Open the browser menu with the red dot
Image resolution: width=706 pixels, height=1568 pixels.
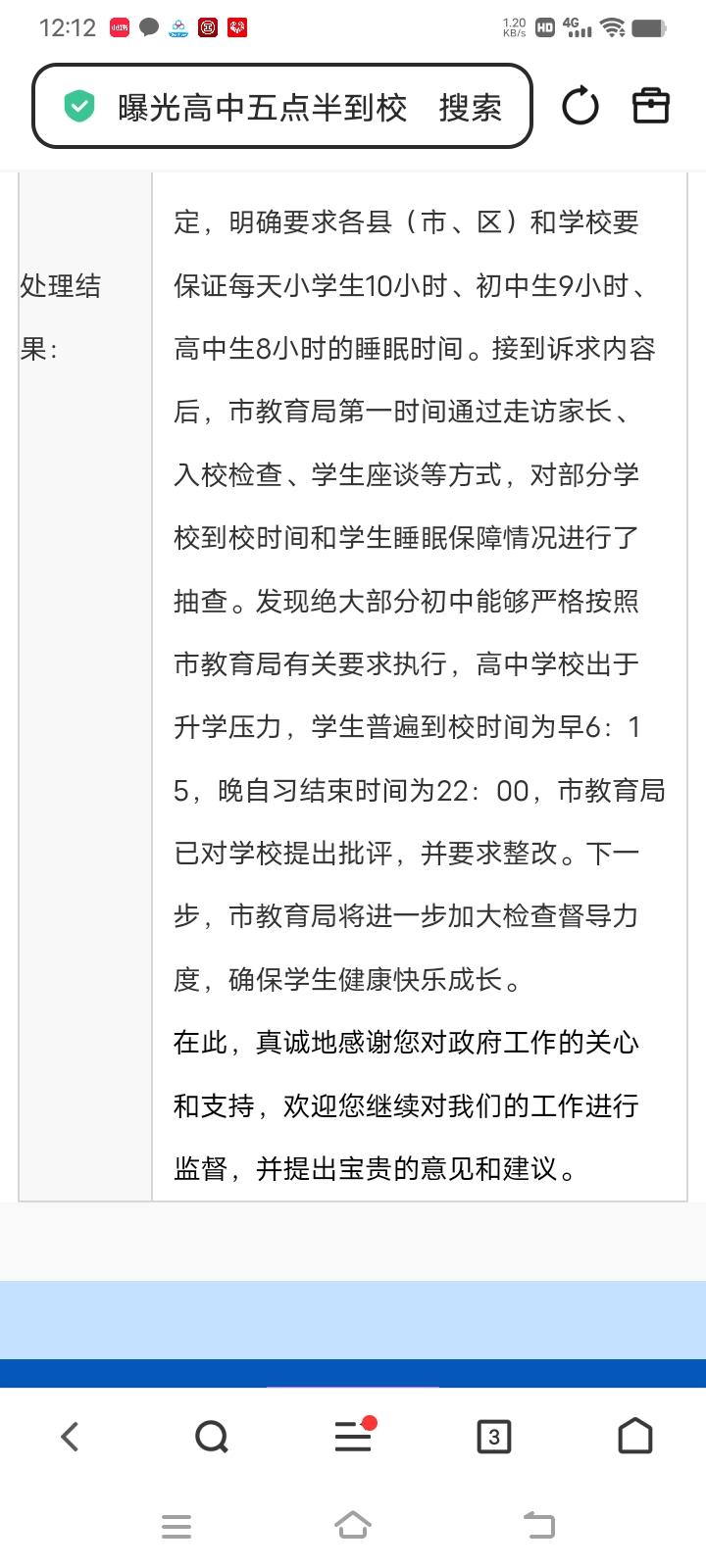click(x=354, y=1435)
